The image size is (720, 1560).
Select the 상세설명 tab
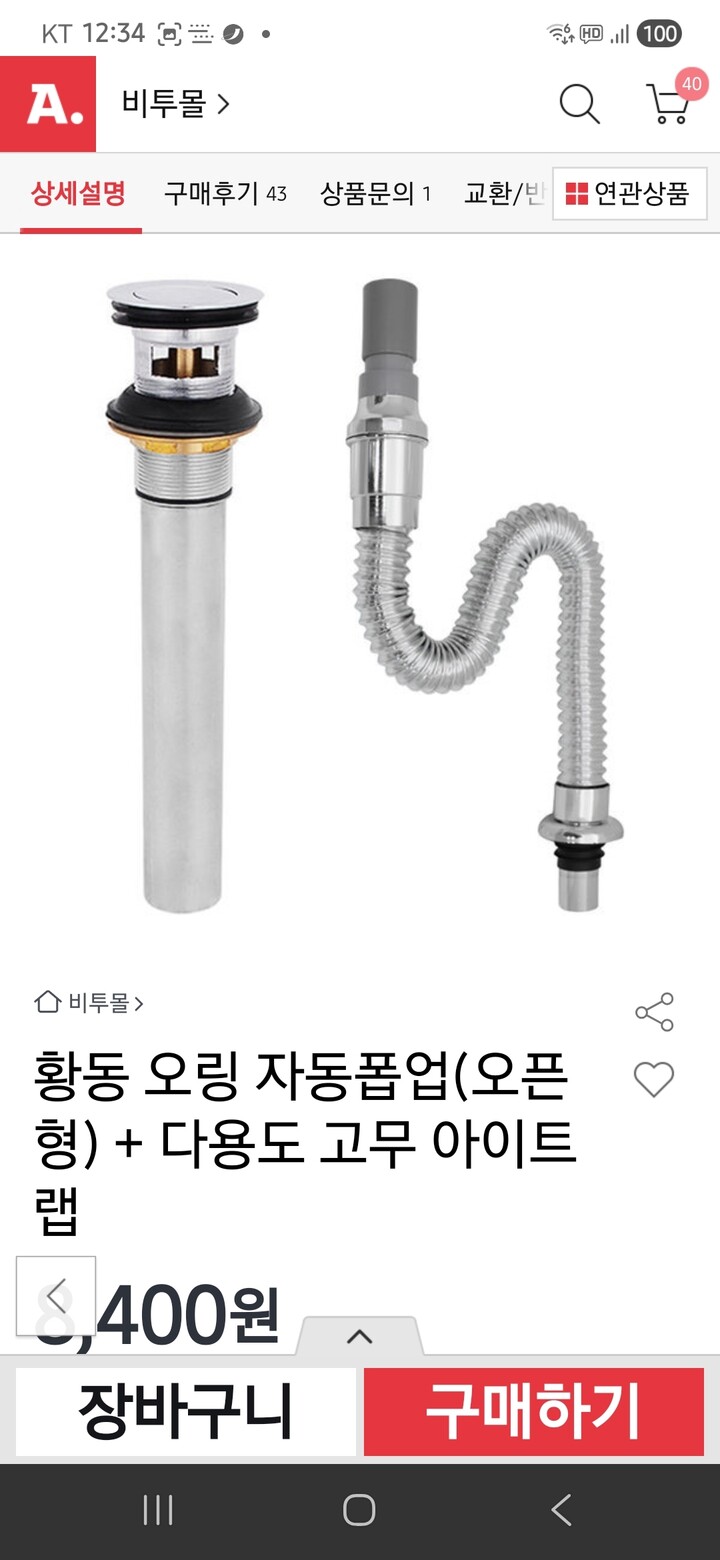pos(78,193)
